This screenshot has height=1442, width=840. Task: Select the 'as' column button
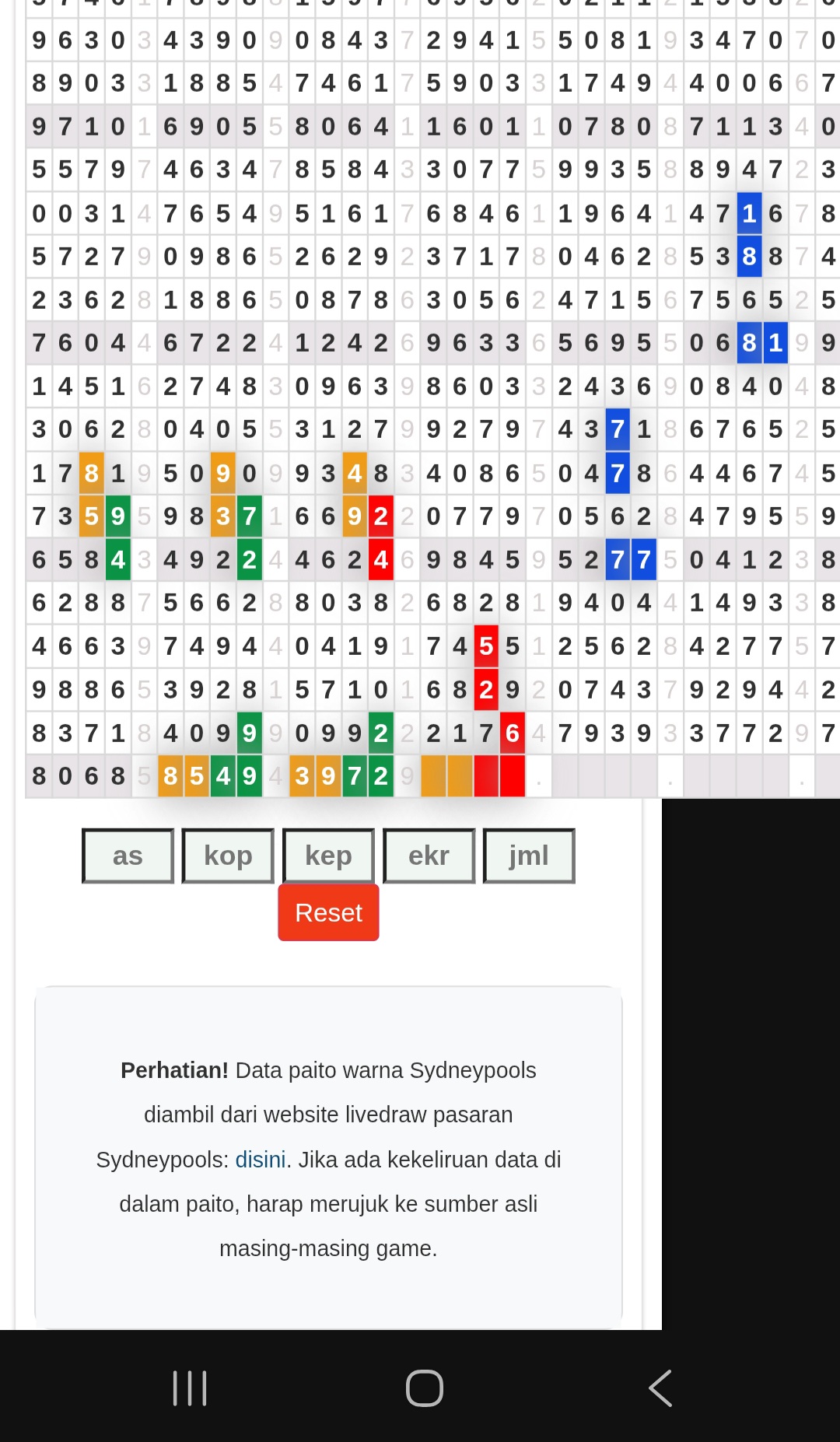coord(128,856)
